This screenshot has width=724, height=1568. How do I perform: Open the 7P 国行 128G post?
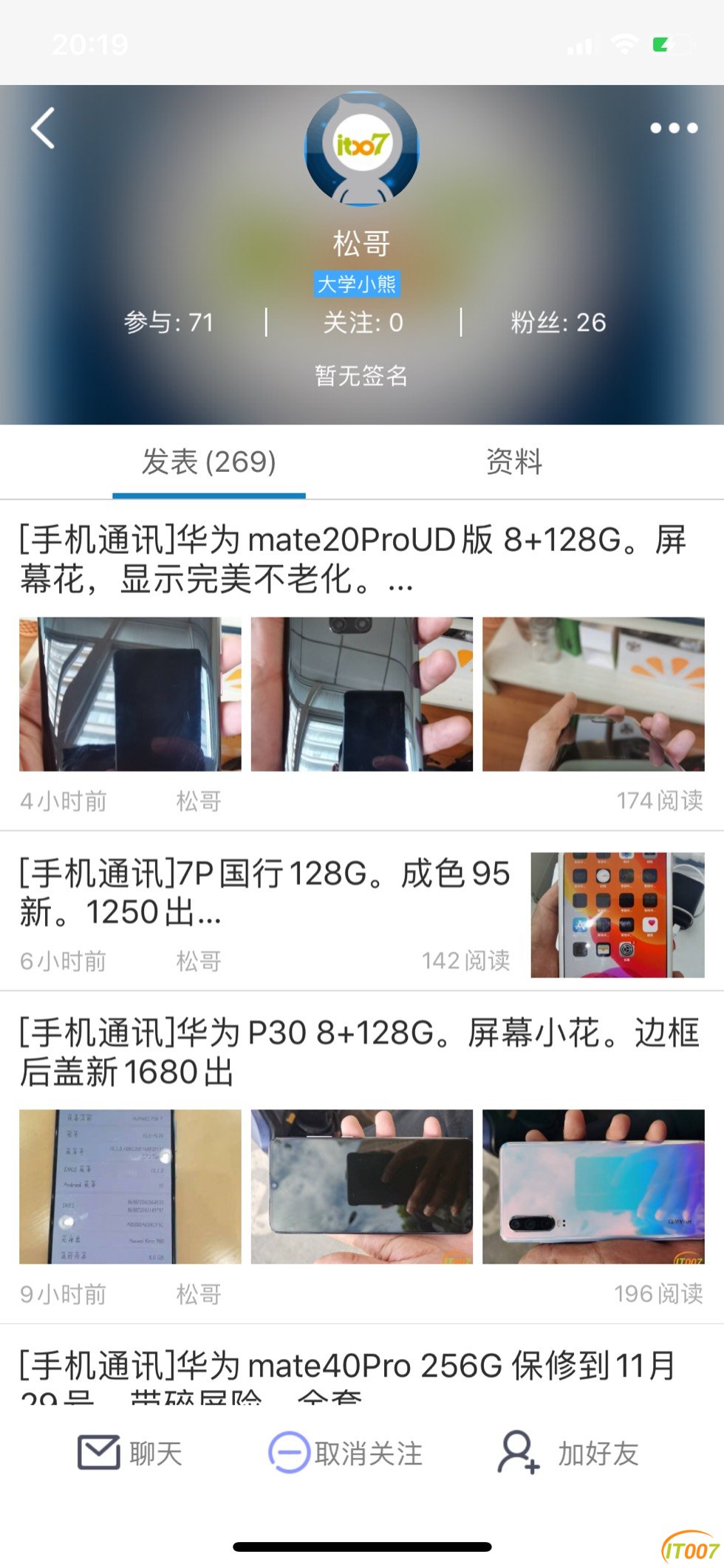(x=264, y=892)
